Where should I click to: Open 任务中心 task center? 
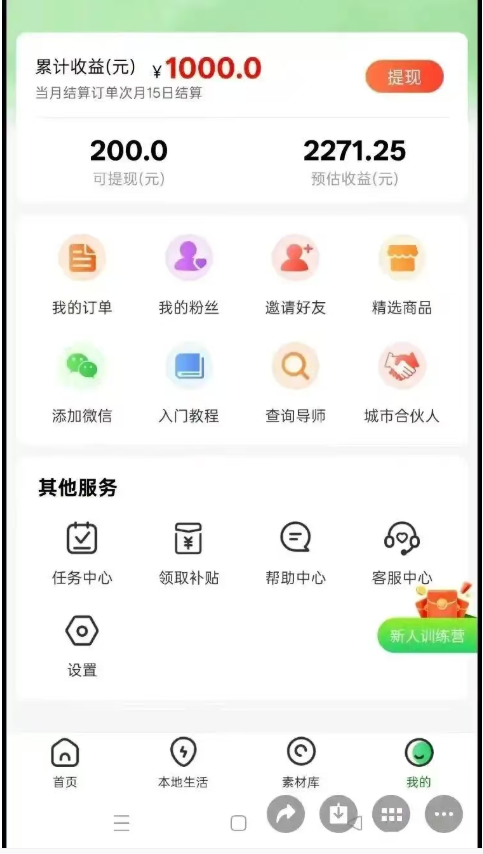(x=82, y=553)
